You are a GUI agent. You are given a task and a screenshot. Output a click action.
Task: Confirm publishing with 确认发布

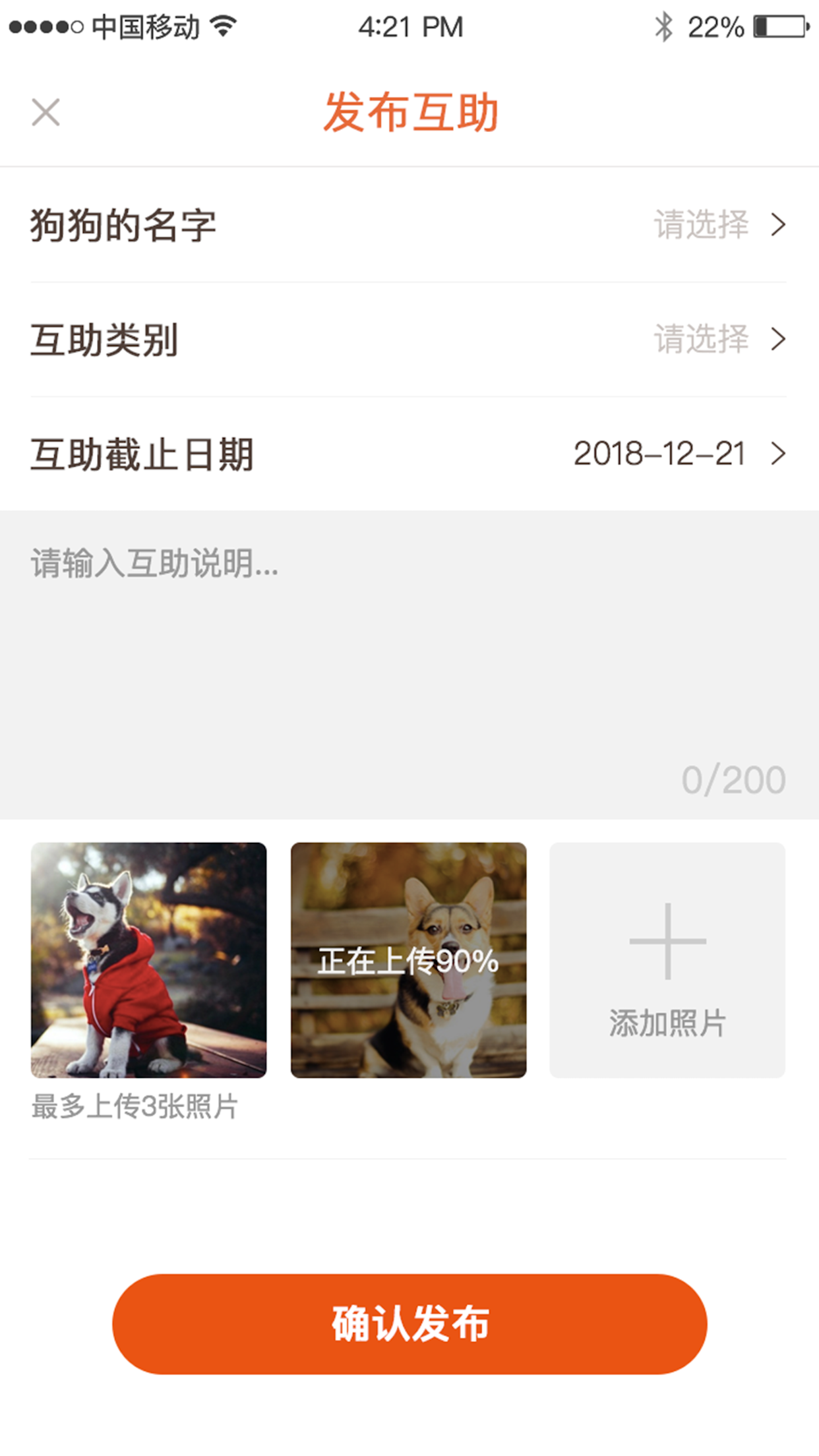click(x=409, y=1324)
